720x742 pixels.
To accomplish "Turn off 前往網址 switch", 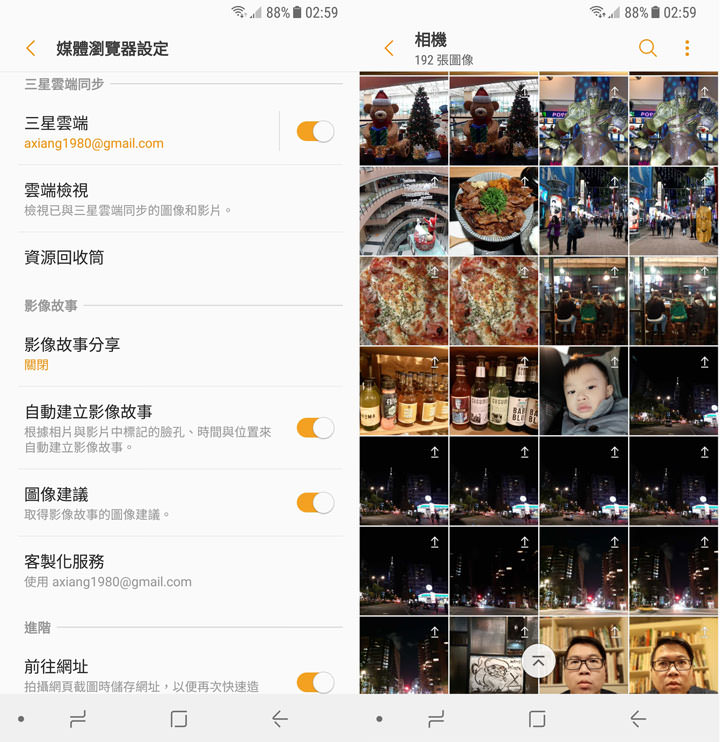I will [x=315, y=682].
